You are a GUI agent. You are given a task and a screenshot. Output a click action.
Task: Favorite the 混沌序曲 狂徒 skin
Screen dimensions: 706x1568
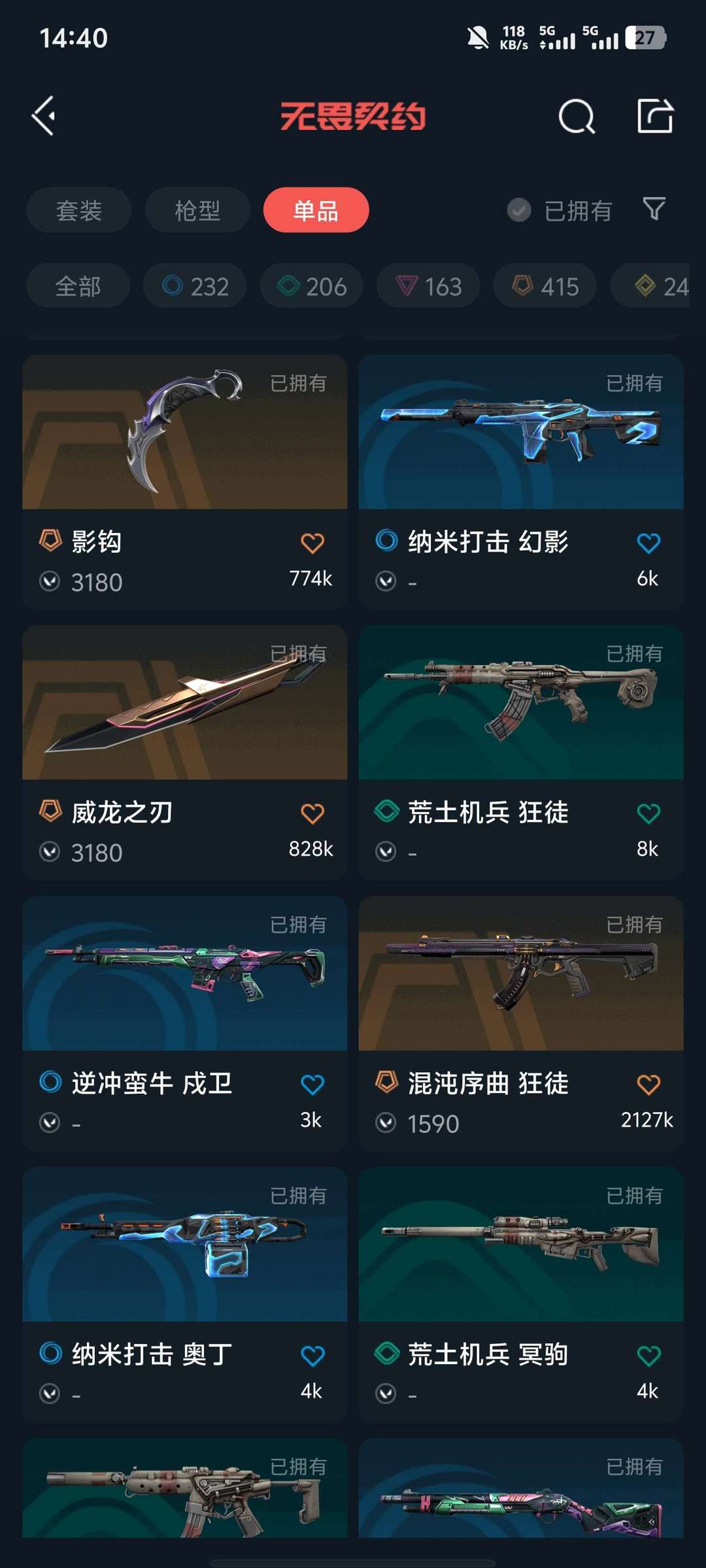point(648,1085)
